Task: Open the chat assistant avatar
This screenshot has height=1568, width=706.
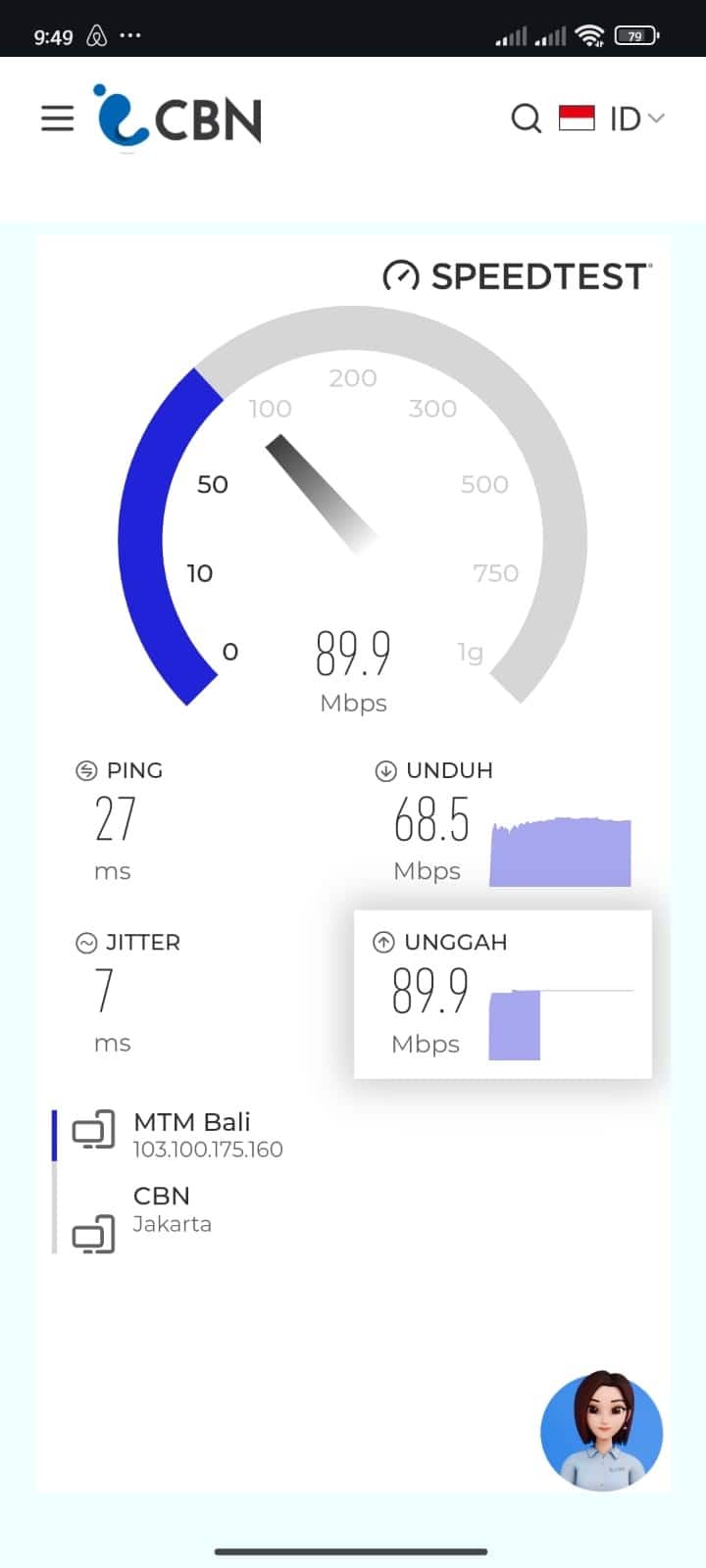Action: (601, 1431)
